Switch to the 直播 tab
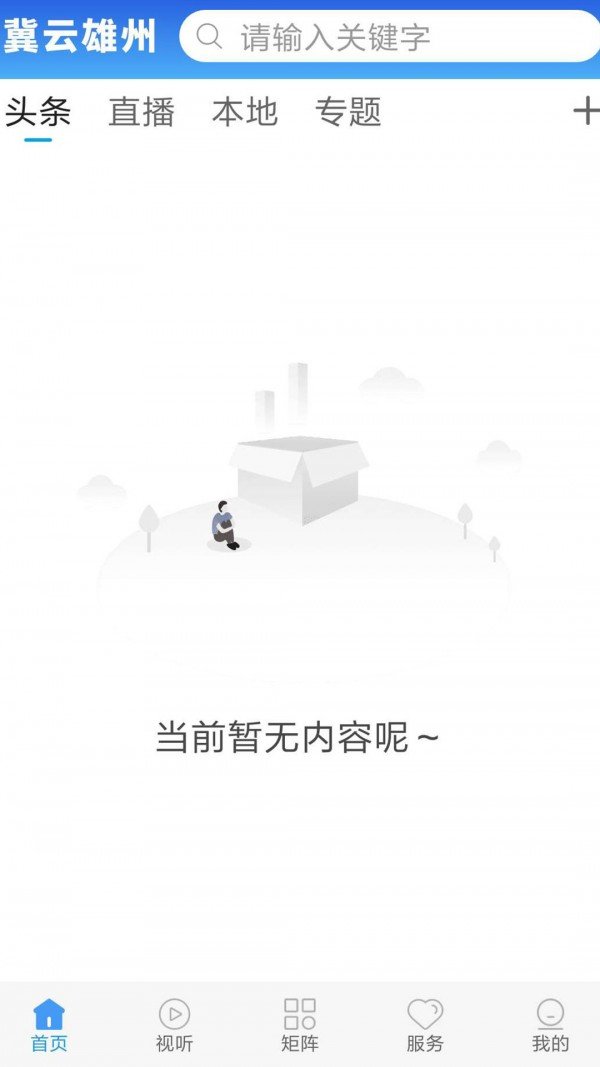 141,112
